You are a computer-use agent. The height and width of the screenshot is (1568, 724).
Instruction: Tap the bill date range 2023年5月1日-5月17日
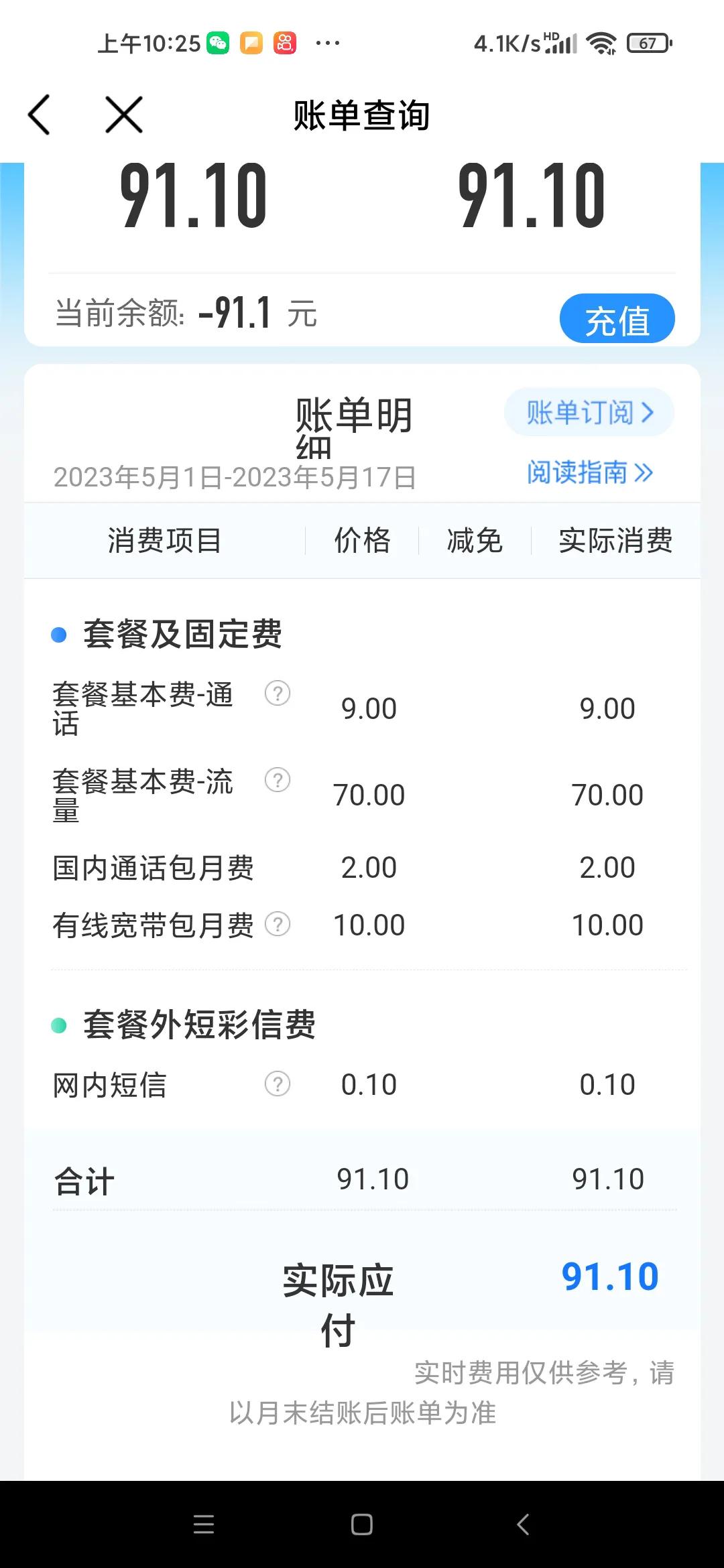click(x=235, y=477)
